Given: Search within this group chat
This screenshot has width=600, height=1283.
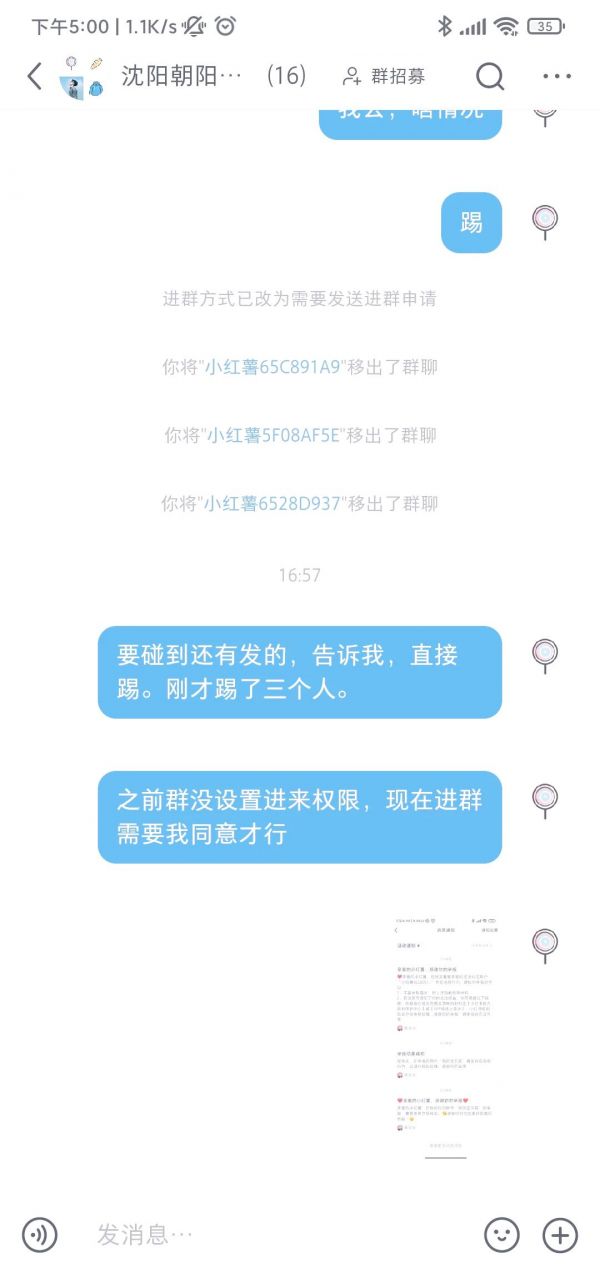Looking at the screenshot, I should (489, 76).
